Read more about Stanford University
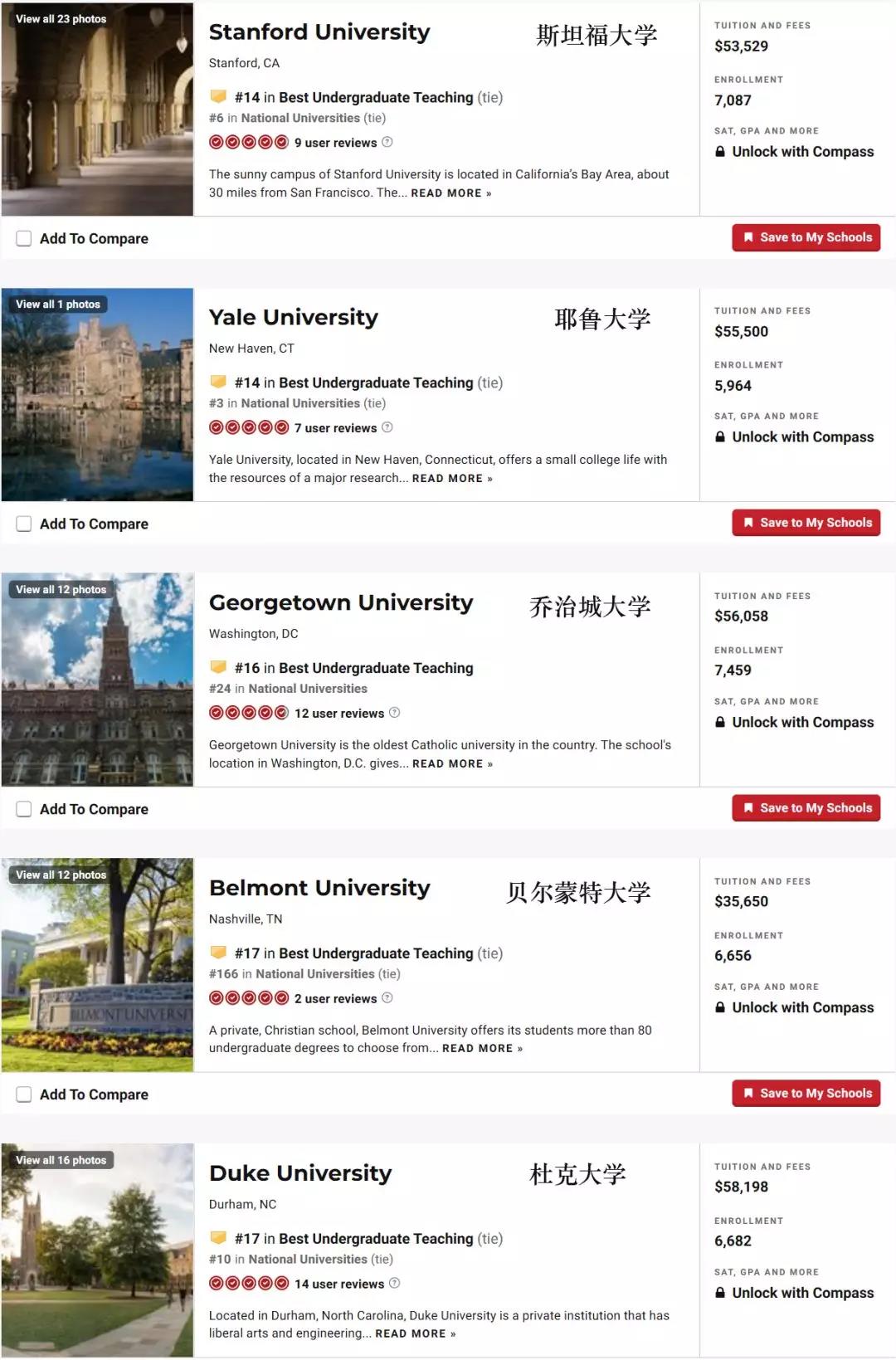 tap(450, 193)
